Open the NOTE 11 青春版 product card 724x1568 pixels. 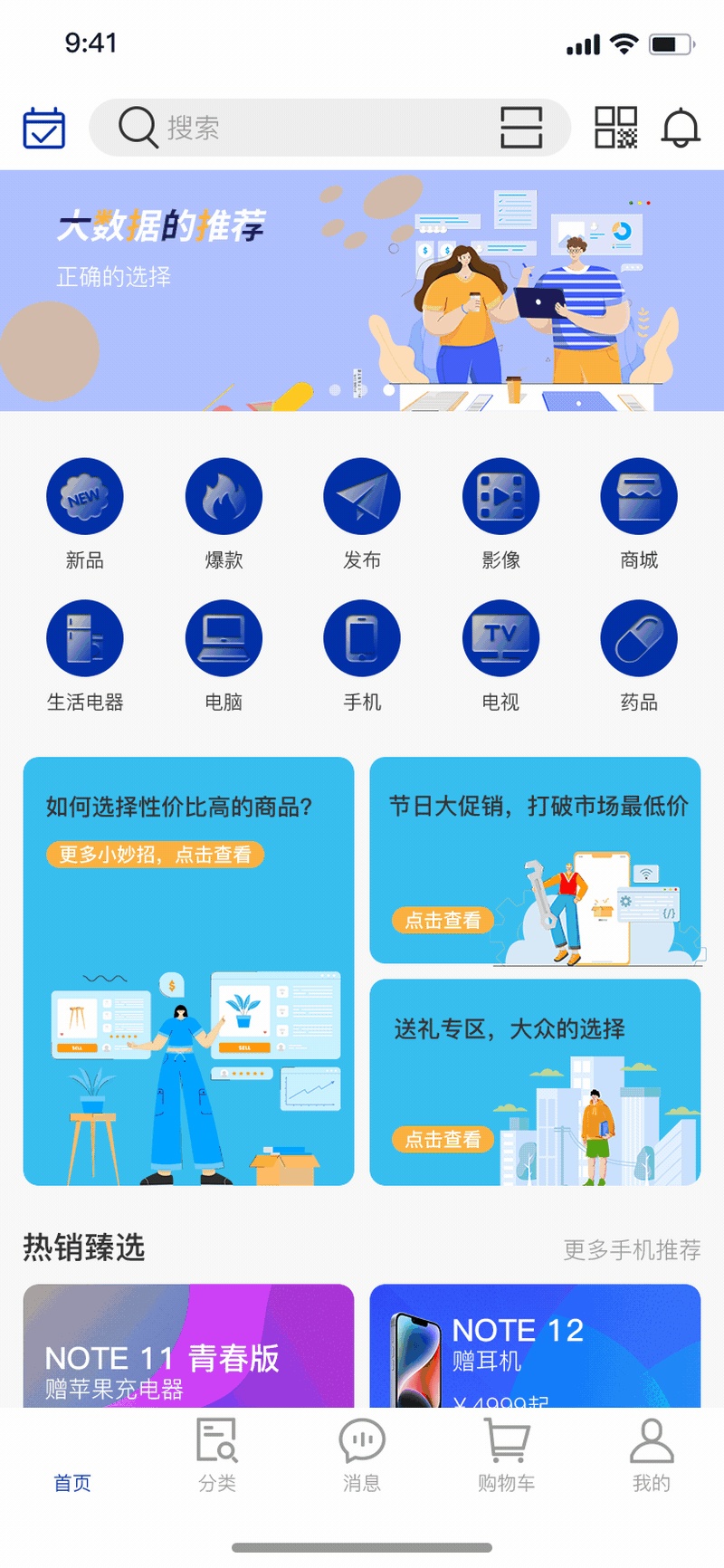188,1345
